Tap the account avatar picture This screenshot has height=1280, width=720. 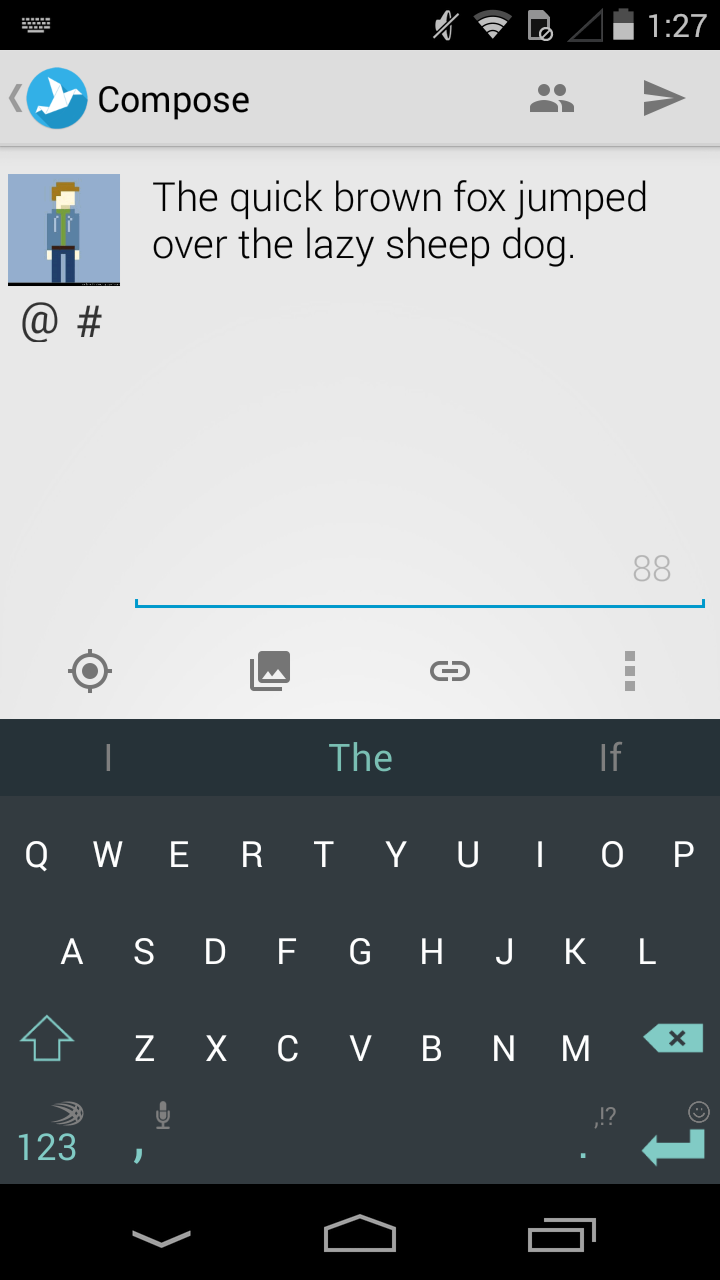64,229
